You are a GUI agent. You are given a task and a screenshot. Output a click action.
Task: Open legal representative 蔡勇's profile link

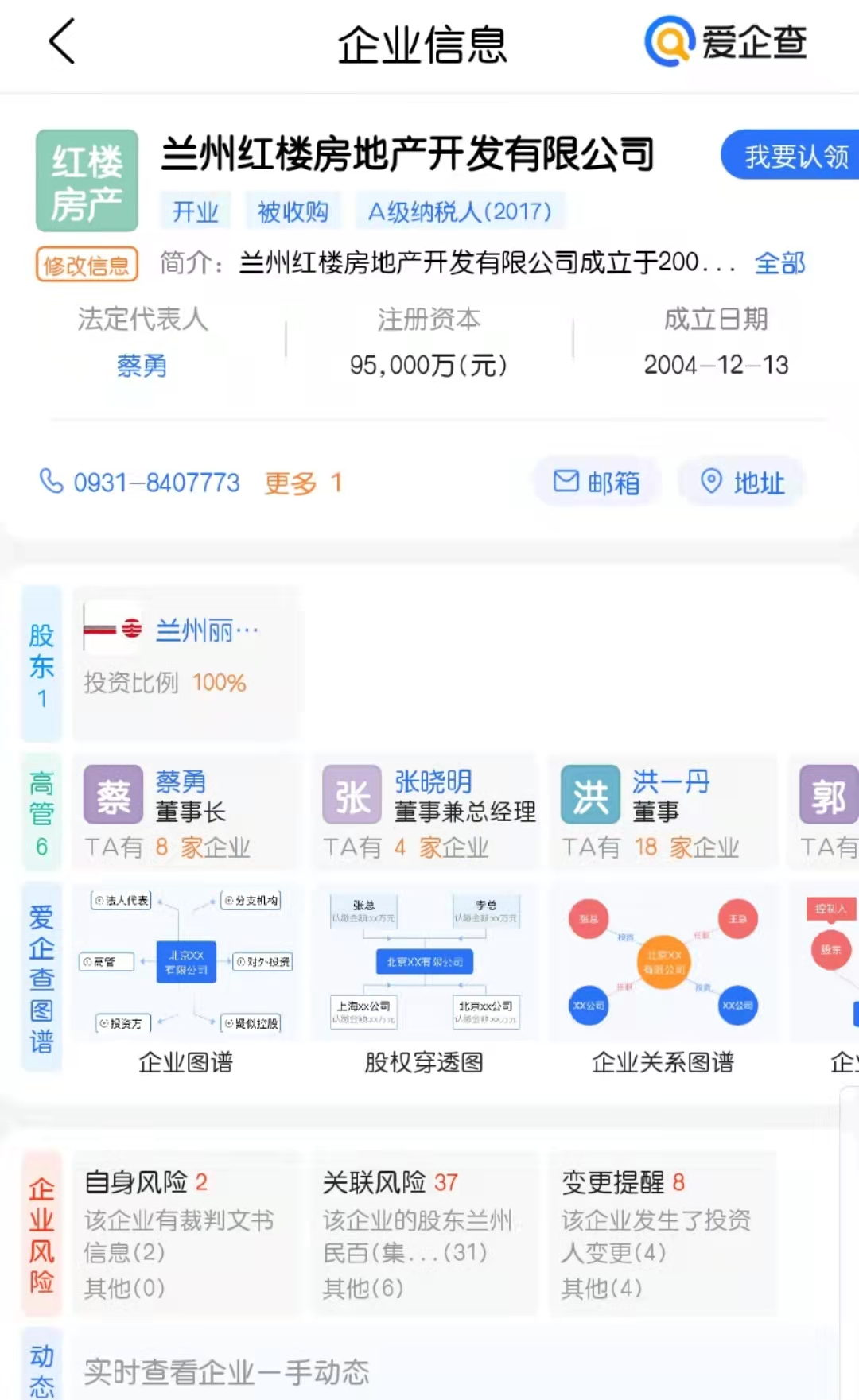pos(142,366)
